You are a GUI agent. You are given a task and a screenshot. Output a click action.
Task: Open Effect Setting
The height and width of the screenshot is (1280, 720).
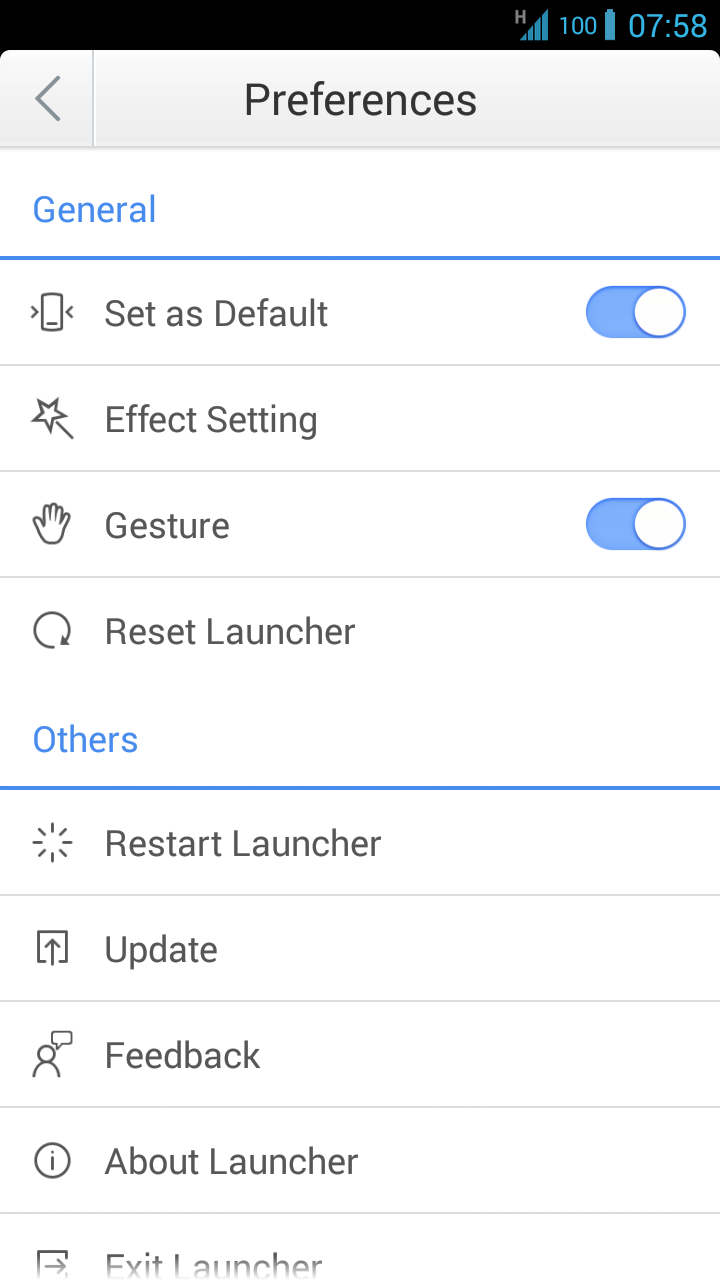tap(360, 419)
